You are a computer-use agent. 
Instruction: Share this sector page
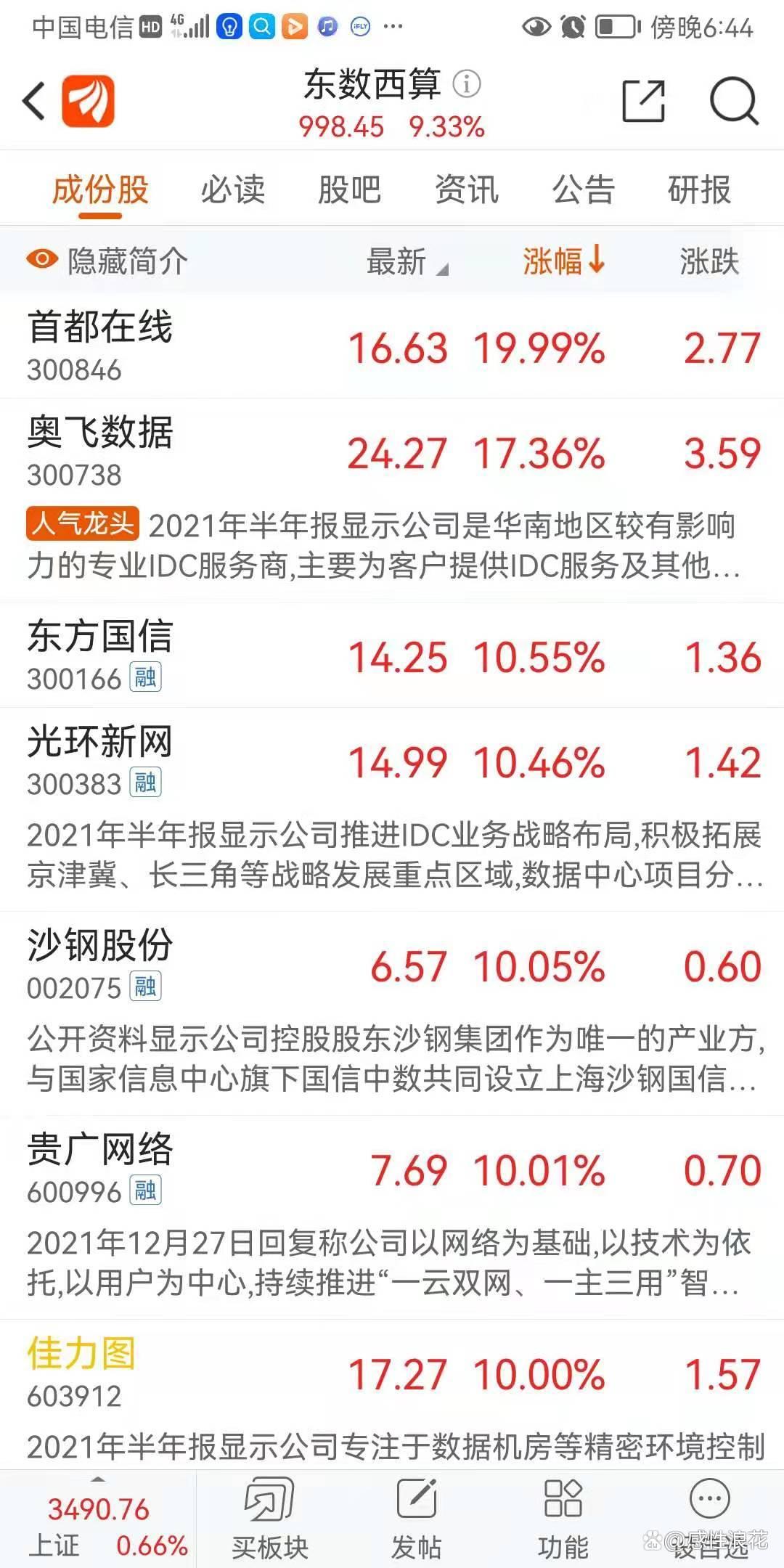[644, 101]
